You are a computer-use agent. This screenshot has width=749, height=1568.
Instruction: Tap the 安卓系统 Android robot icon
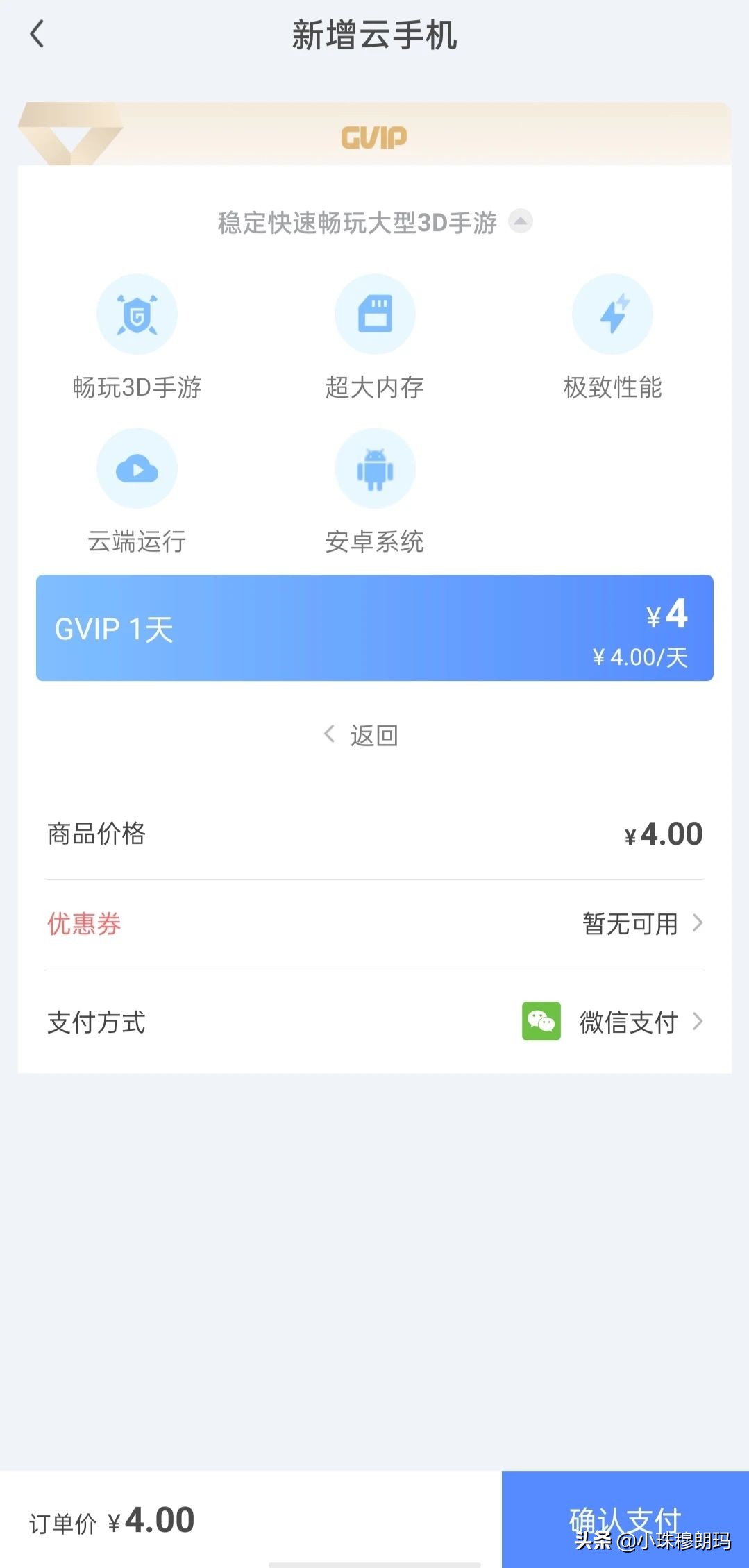[x=375, y=469]
